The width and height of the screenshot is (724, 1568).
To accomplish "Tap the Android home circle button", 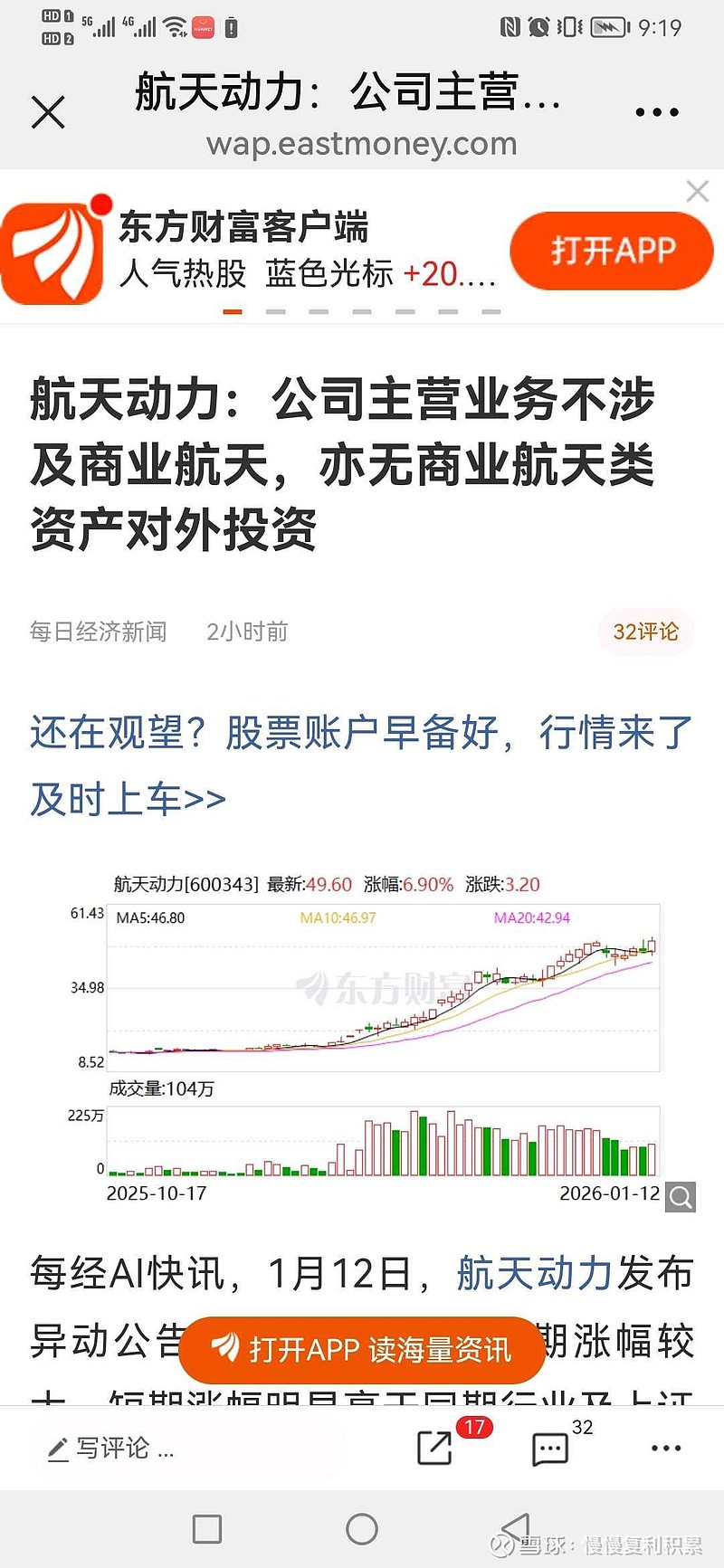I will point(361,1529).
